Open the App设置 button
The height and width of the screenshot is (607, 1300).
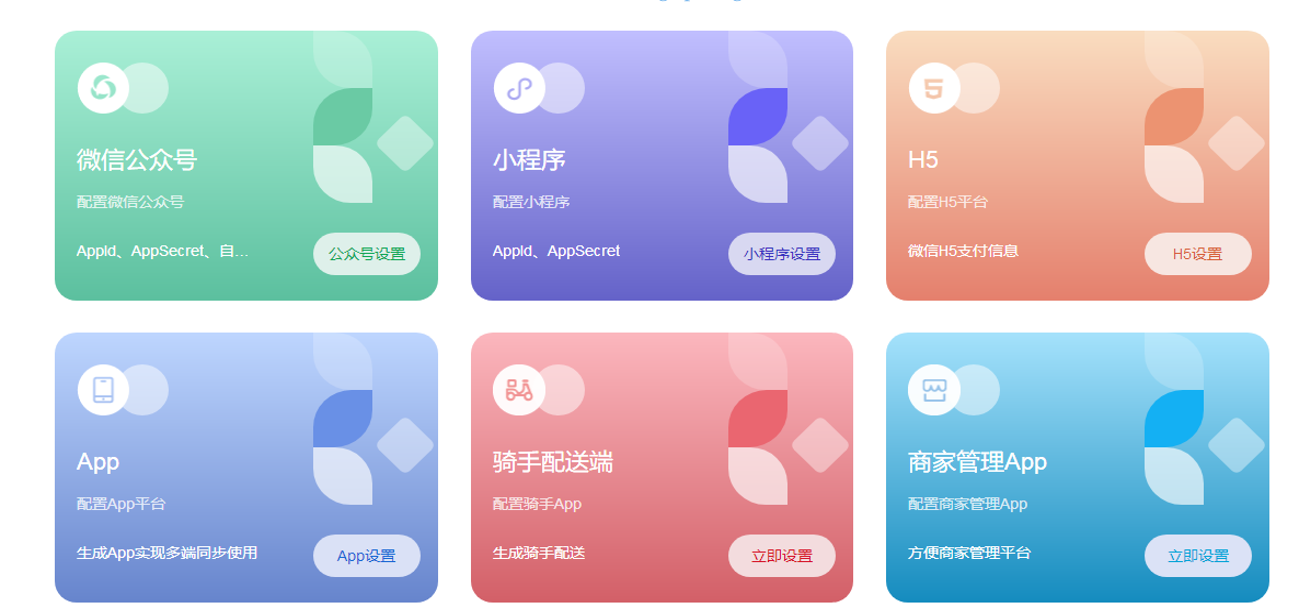pos(366,556)
